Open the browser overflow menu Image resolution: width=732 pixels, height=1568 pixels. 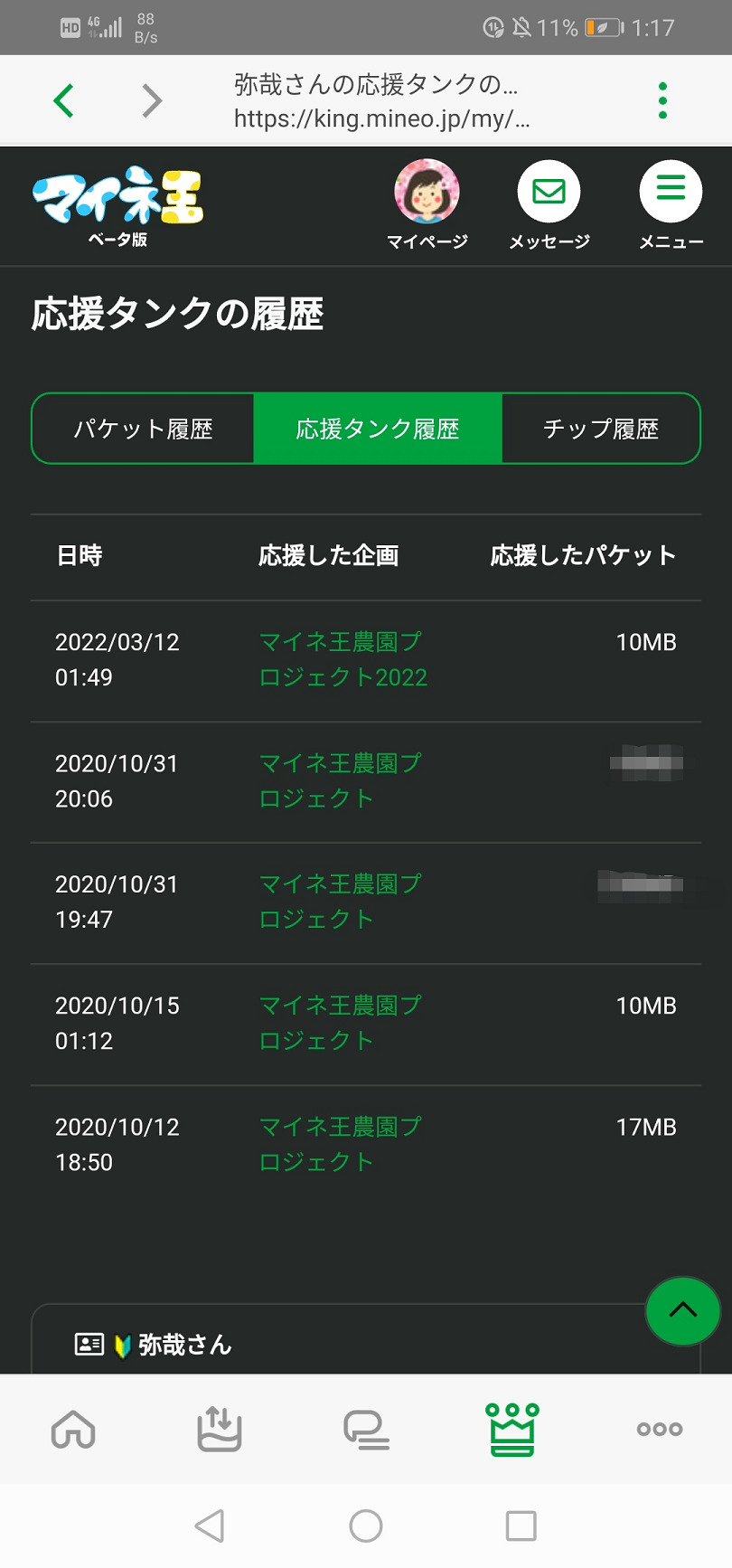pos(662,100)
